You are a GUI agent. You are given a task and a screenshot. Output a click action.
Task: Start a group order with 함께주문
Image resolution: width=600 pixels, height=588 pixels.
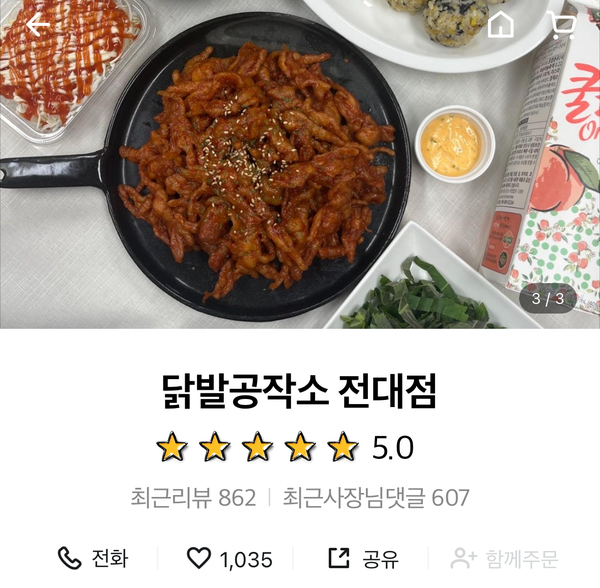tap(504, 558)
